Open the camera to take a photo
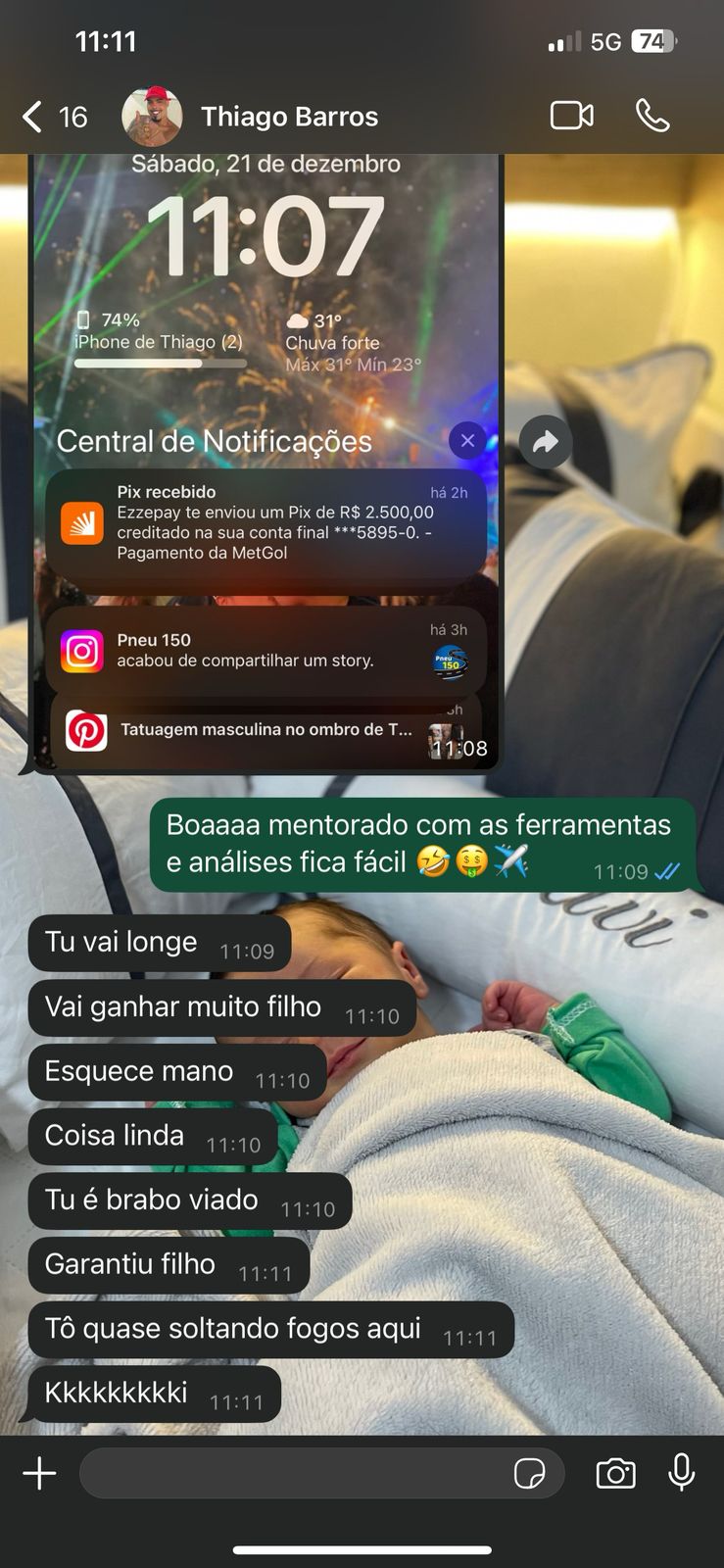This screenshot has width=724, height=1568. [615, 1473]
